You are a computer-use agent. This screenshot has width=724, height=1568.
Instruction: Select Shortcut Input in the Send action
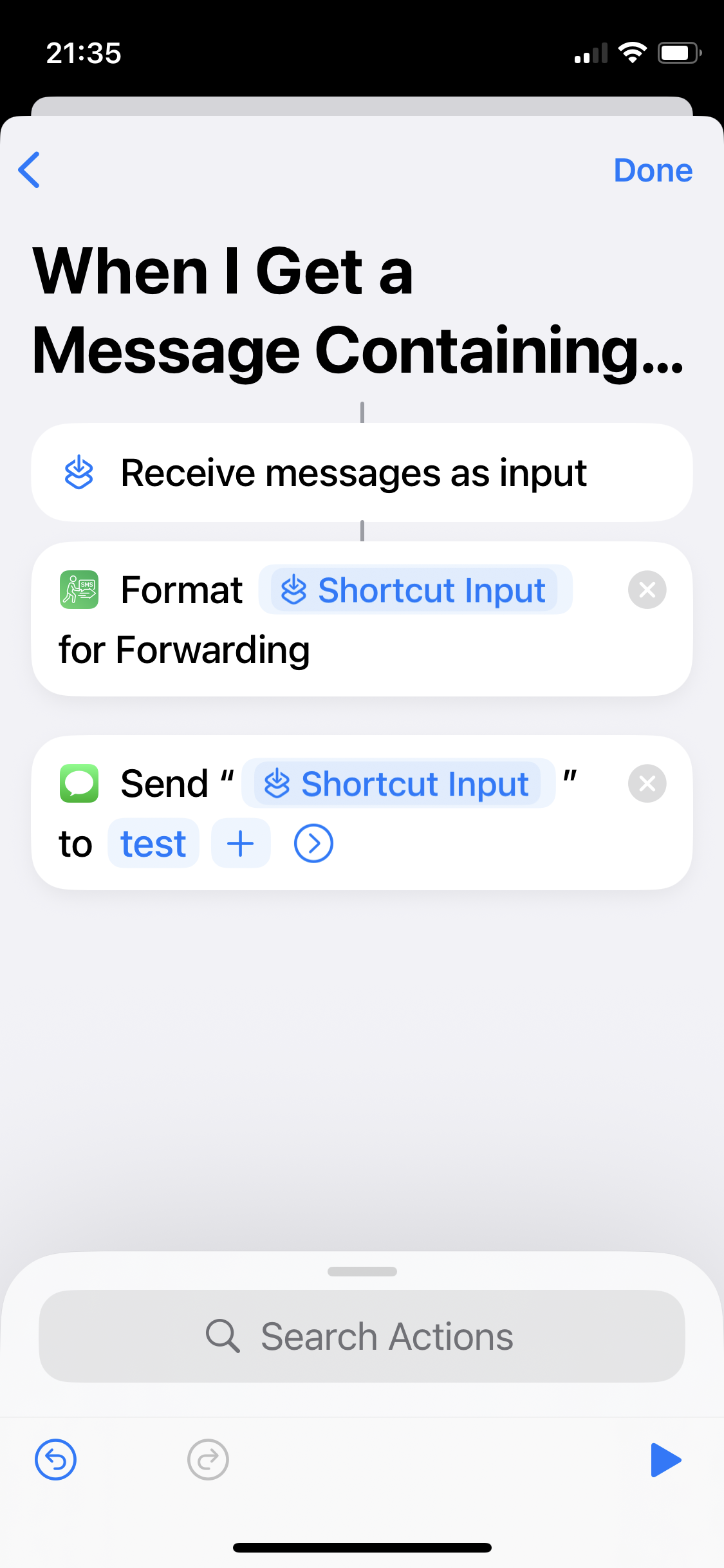[398, 784]
